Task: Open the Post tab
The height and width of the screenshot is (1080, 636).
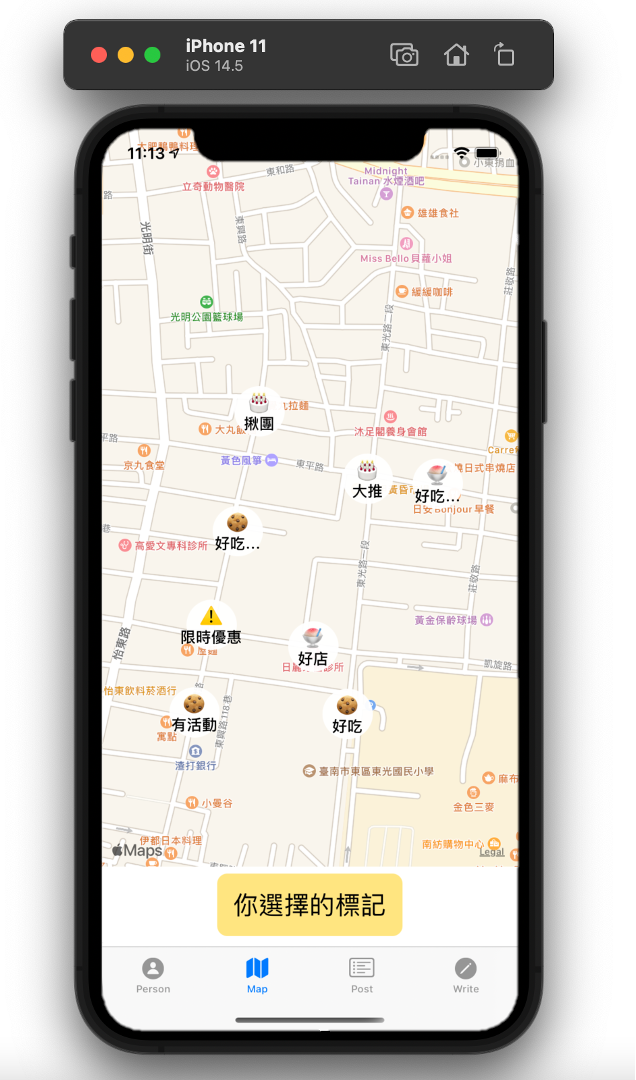Action: 362,975
